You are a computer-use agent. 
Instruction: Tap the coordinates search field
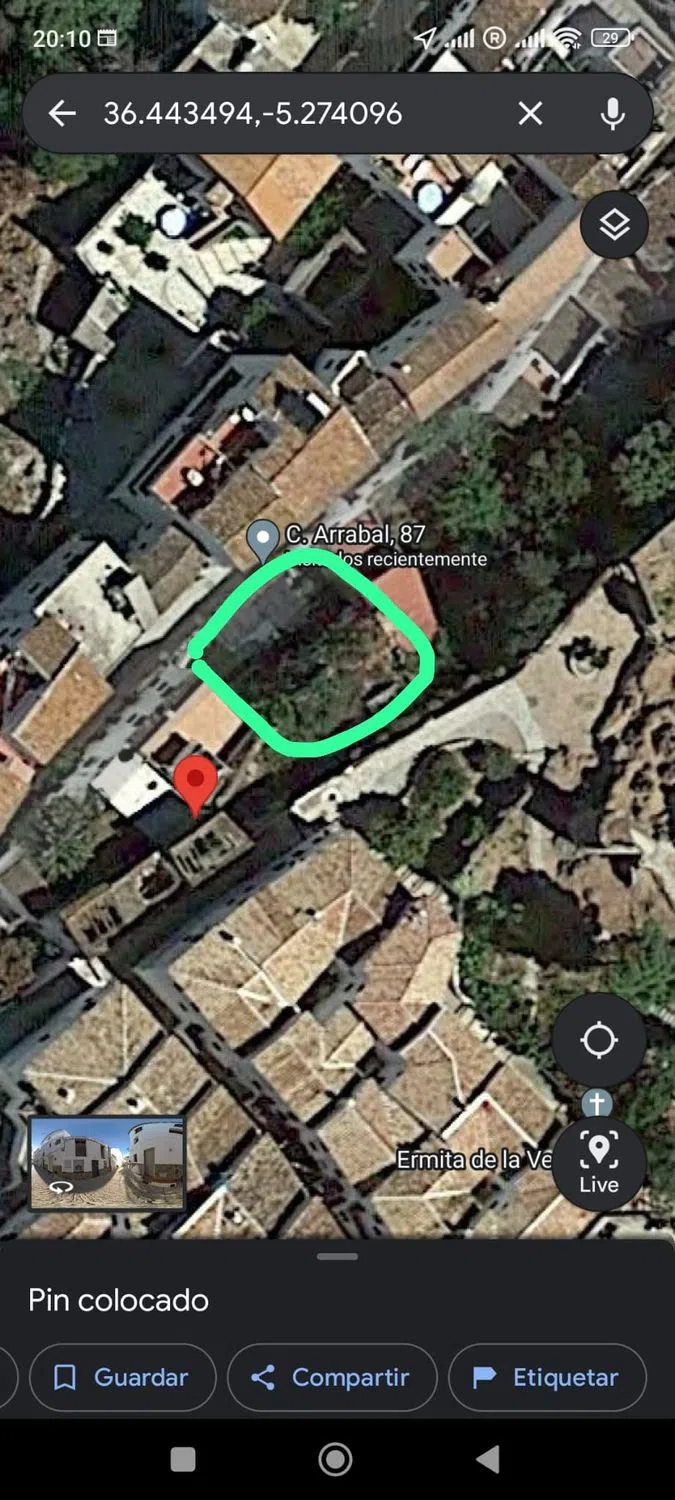290,113
